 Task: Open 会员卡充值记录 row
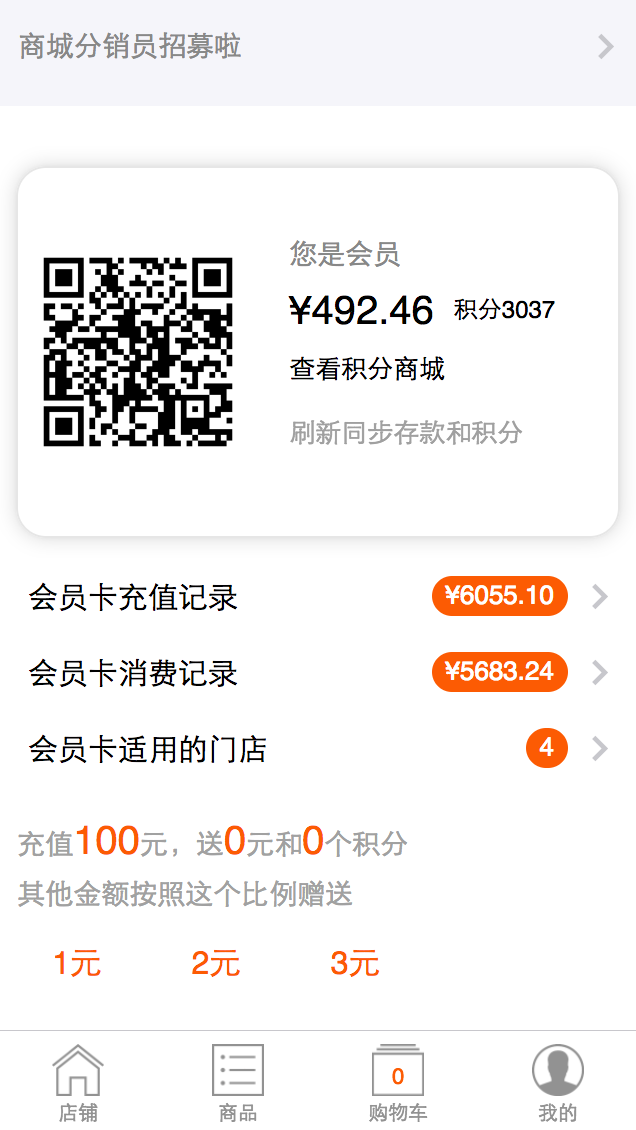[318, 597]
